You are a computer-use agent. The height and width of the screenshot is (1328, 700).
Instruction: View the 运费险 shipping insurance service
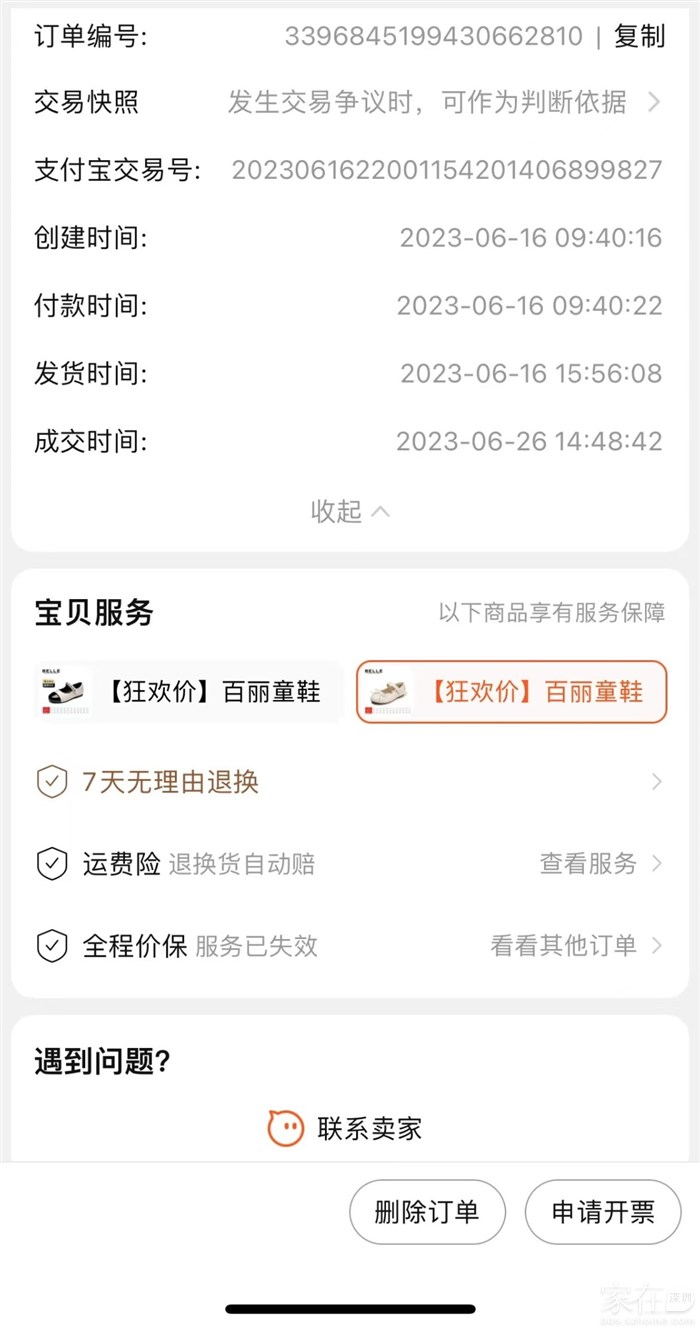click(x=599, y=863)
